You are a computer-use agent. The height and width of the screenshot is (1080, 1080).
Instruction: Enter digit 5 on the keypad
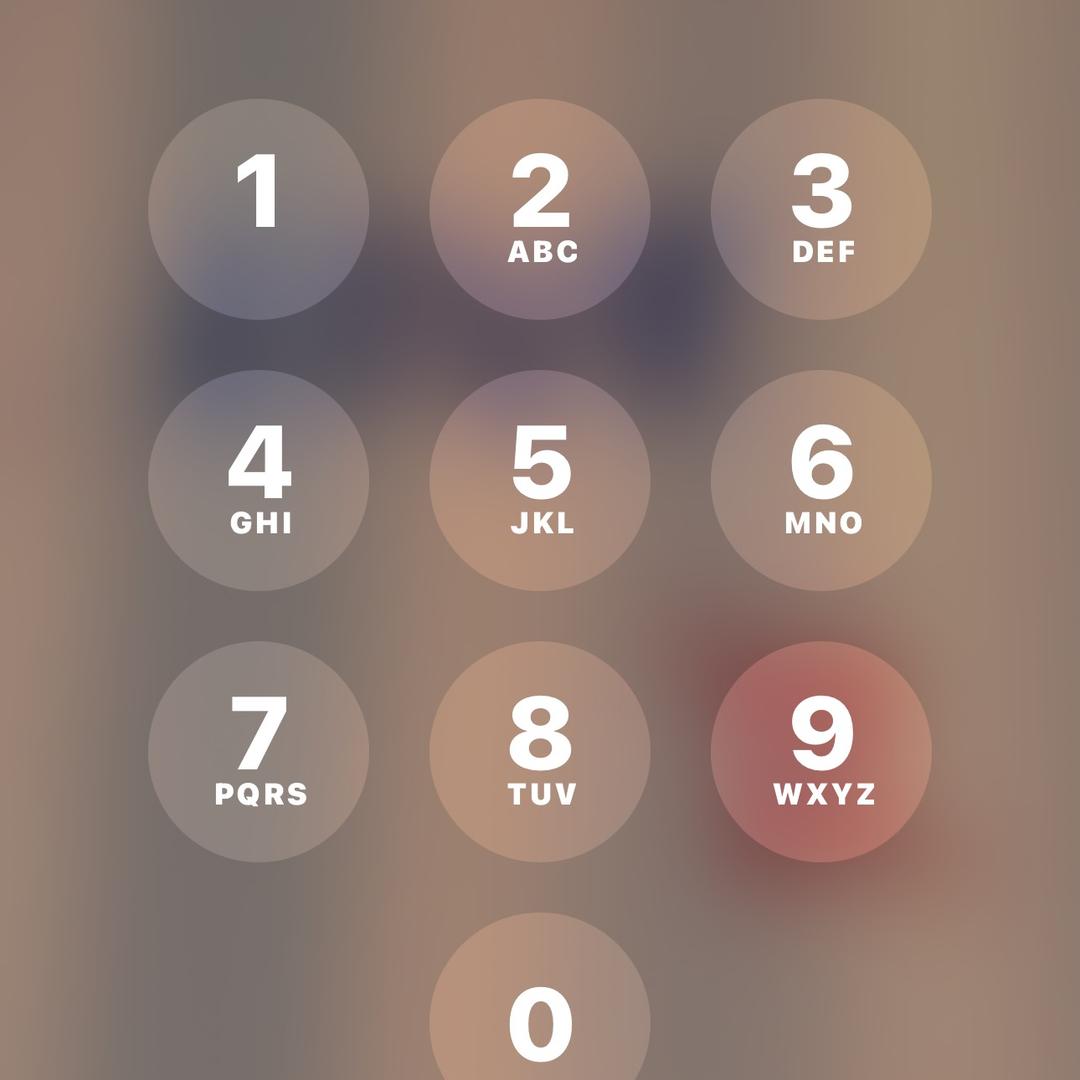pyautogui.click(x=540, y=480)
